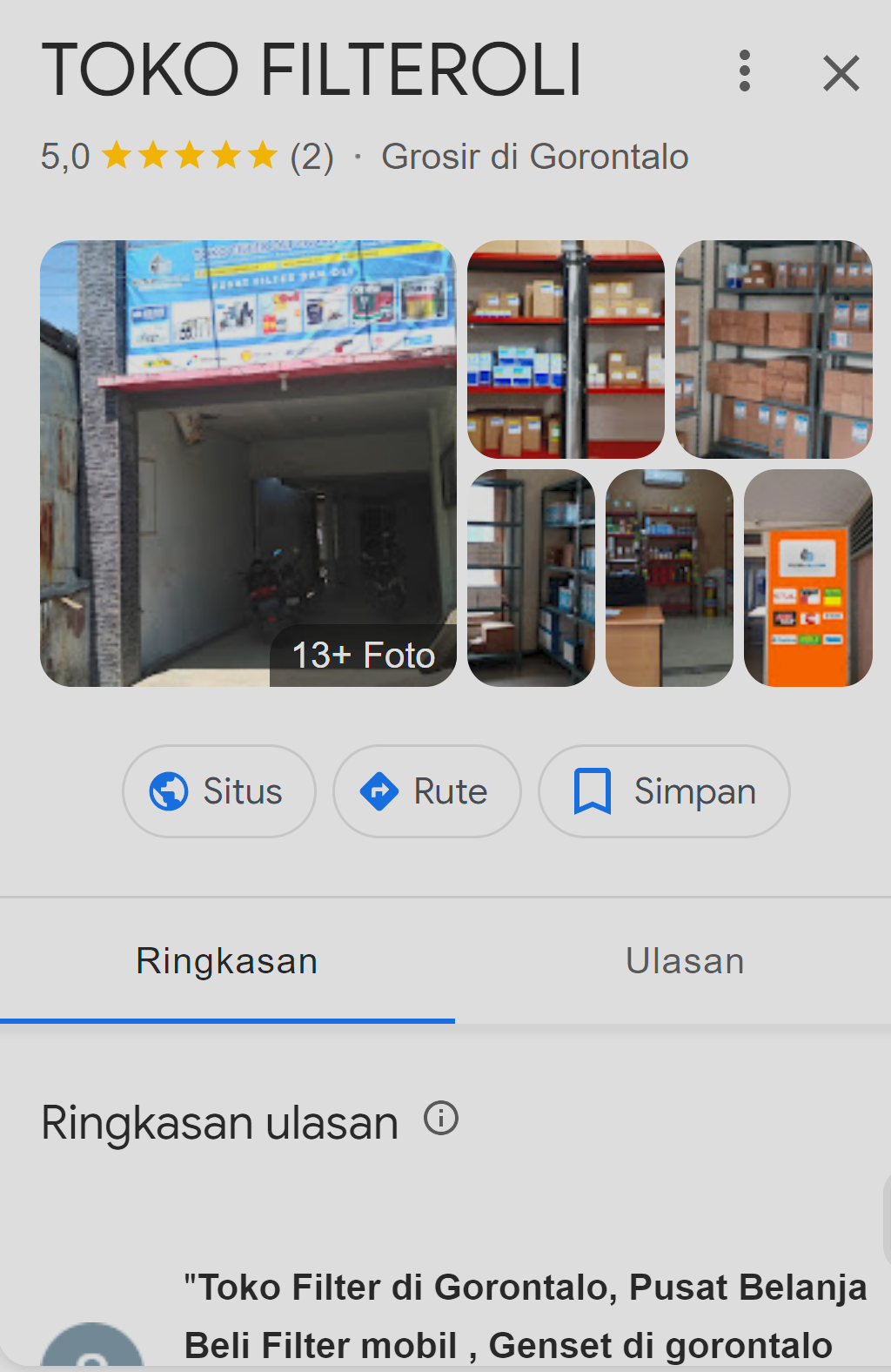Viewport: 891px width, 1372px height.
Task: Open the three-dot overflow menu
Action: (744, 71)
